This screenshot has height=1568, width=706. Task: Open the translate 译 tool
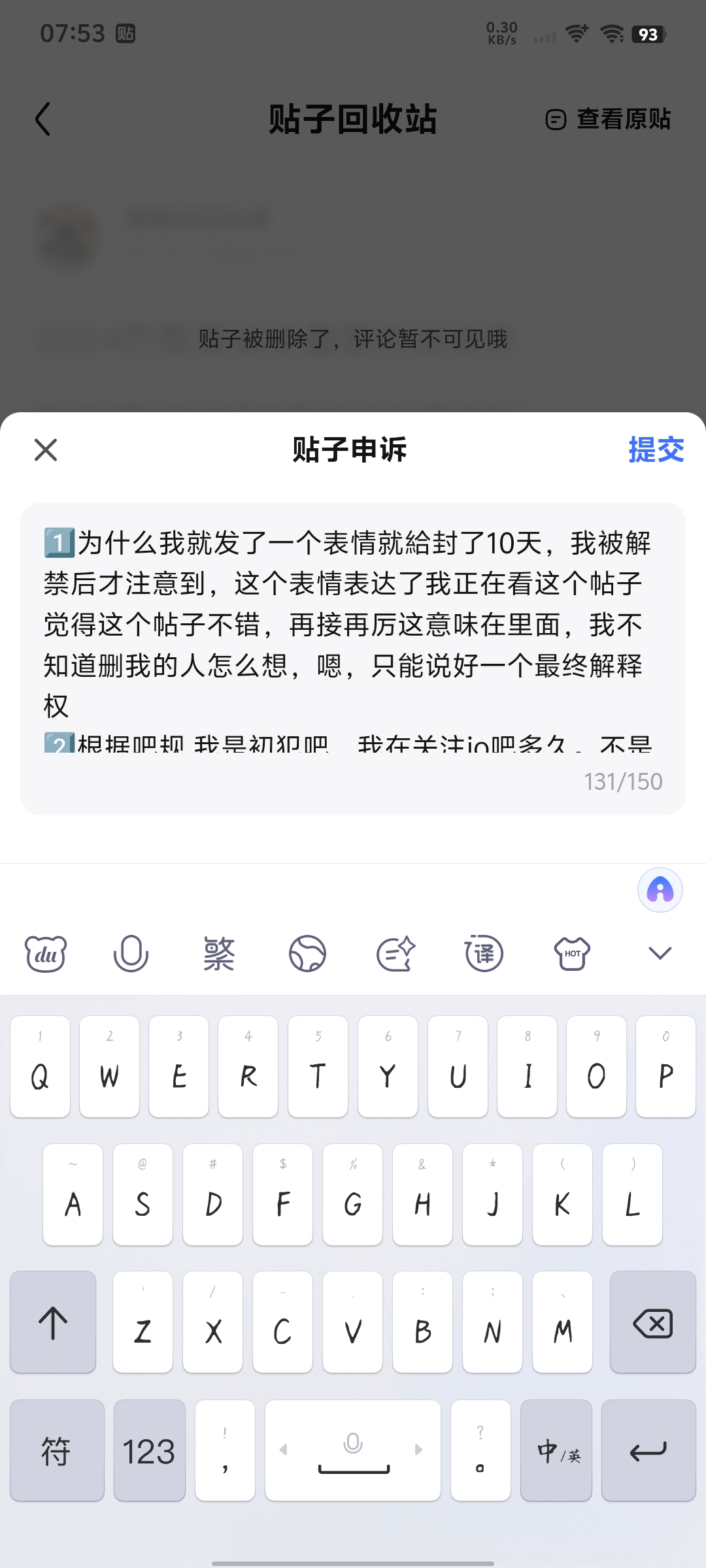484,954
